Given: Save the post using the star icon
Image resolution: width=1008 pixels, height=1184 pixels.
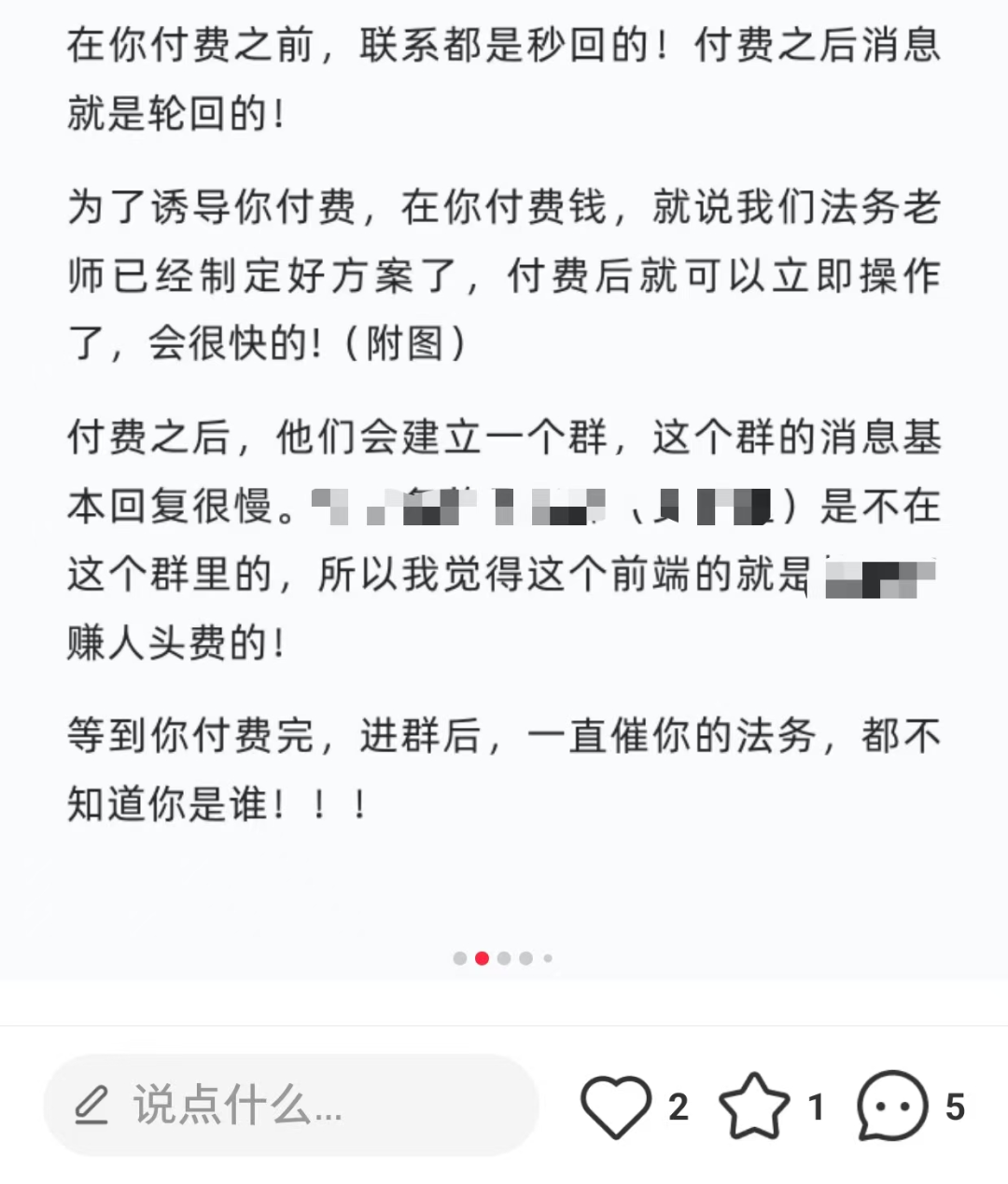Looking at the screenshot, I should [754, 1107].
